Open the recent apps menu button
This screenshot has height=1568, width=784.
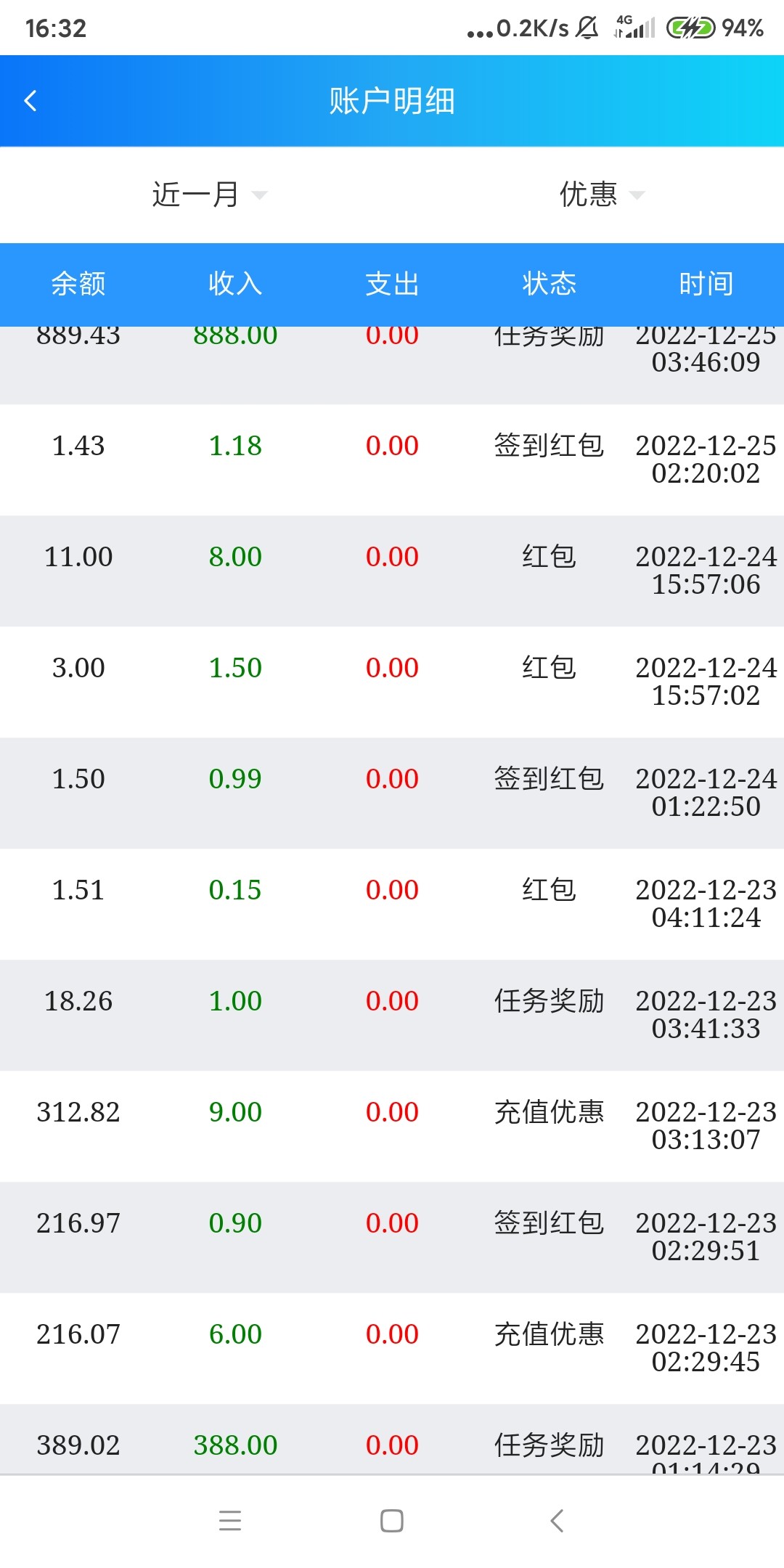229,1522
